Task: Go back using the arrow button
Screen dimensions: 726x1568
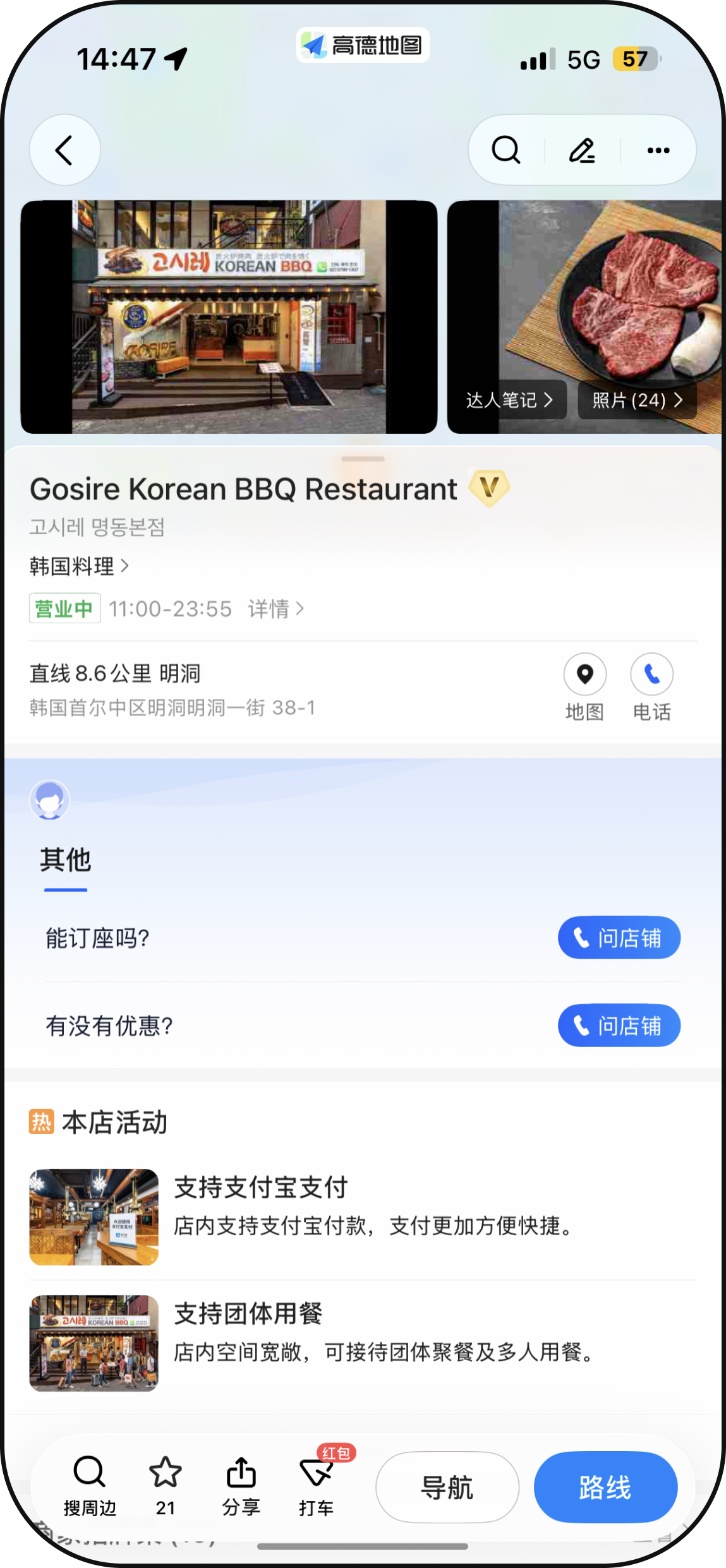Action: pos(65,150)
